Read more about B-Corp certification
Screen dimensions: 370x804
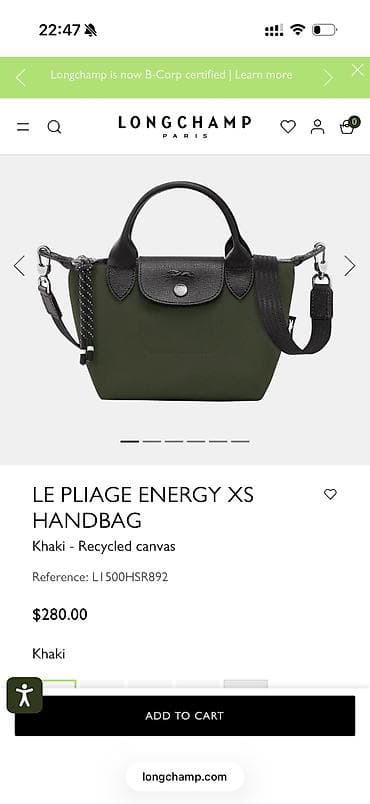point(263,75)
